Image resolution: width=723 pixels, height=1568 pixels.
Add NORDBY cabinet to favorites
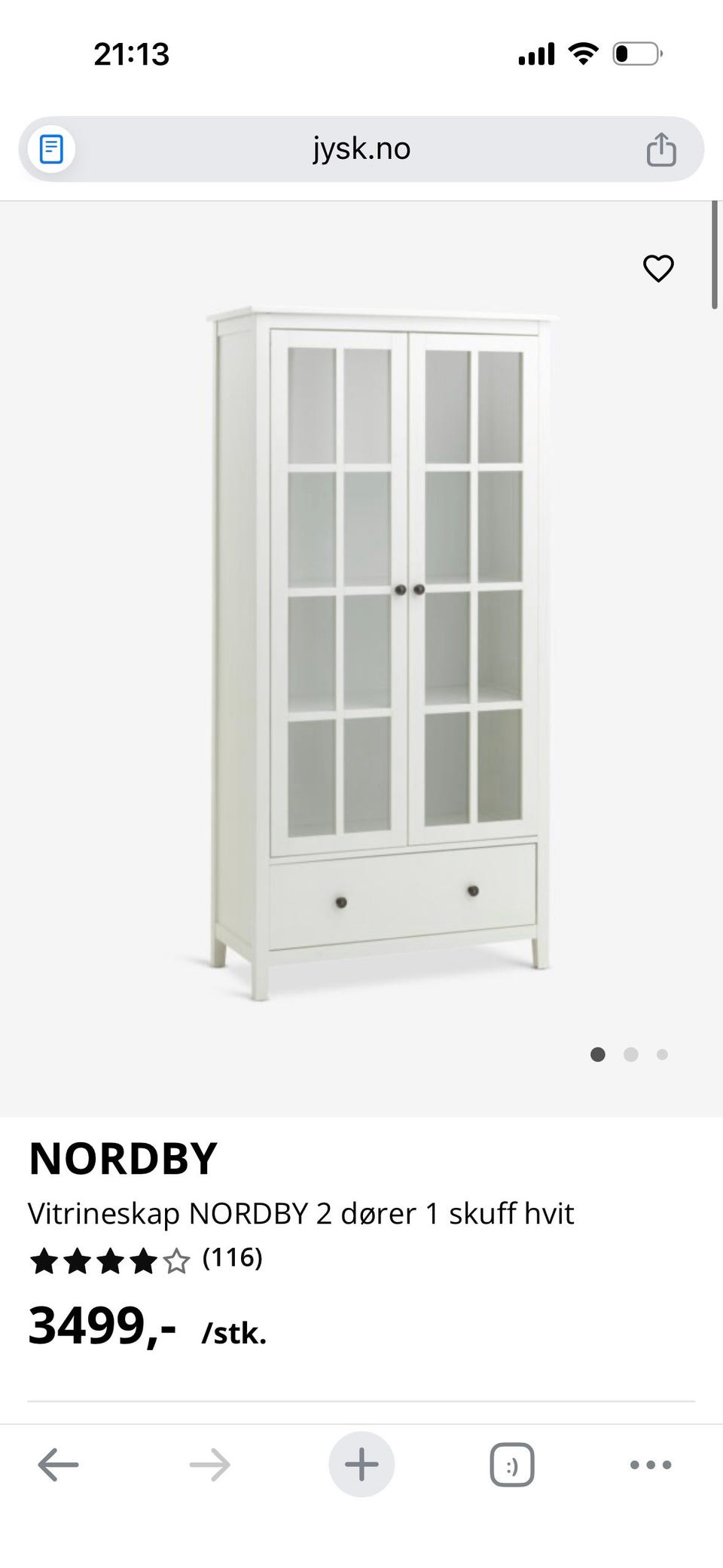pos(657,269)
